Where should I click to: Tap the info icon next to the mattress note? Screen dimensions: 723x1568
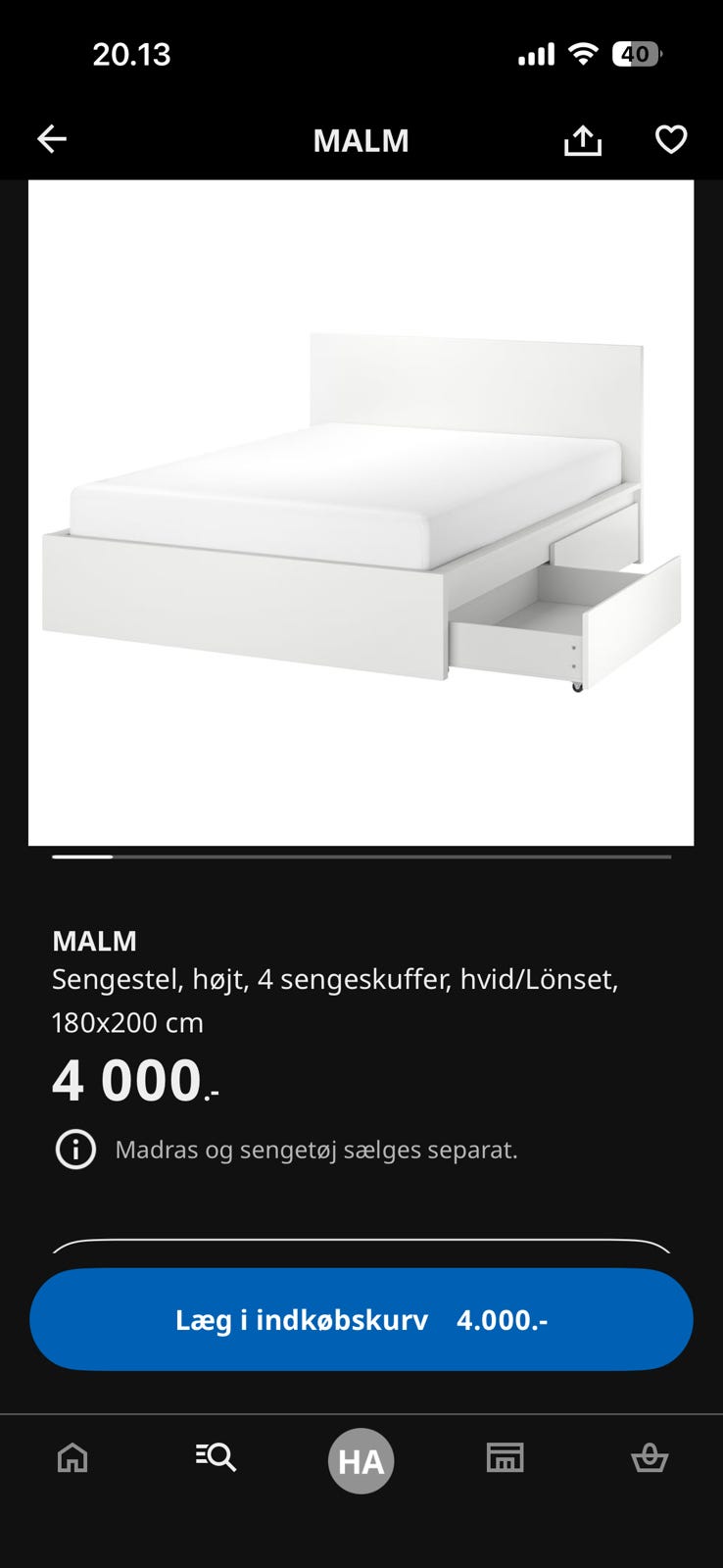click(75, 1150)
